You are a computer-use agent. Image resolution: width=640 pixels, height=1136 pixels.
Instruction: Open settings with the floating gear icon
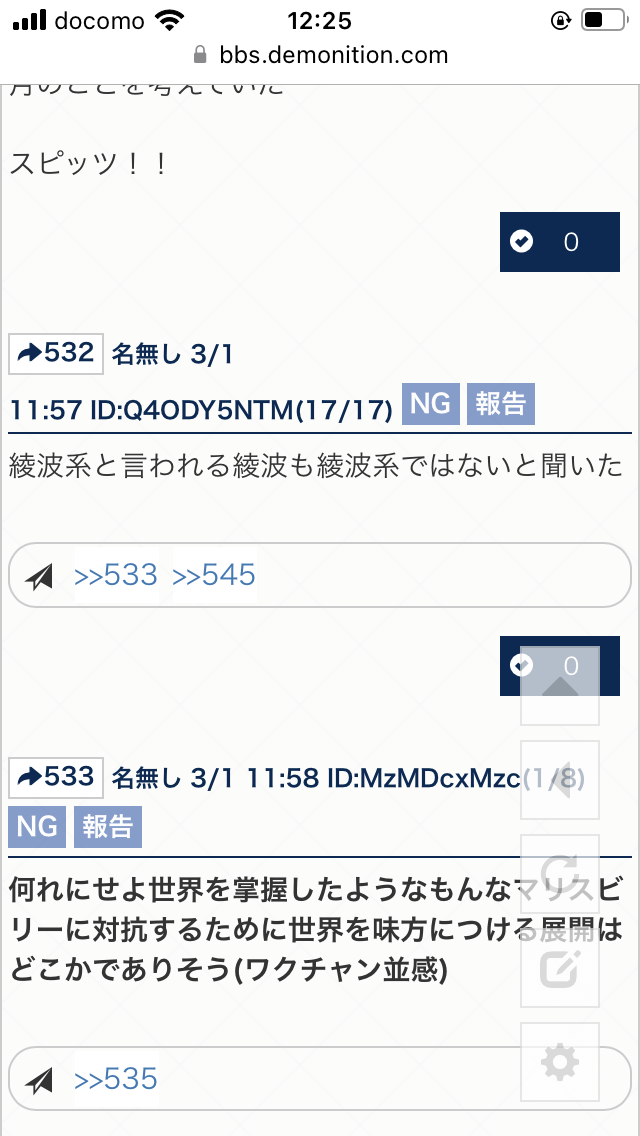pyautogui.click(x=560, y=1062)
